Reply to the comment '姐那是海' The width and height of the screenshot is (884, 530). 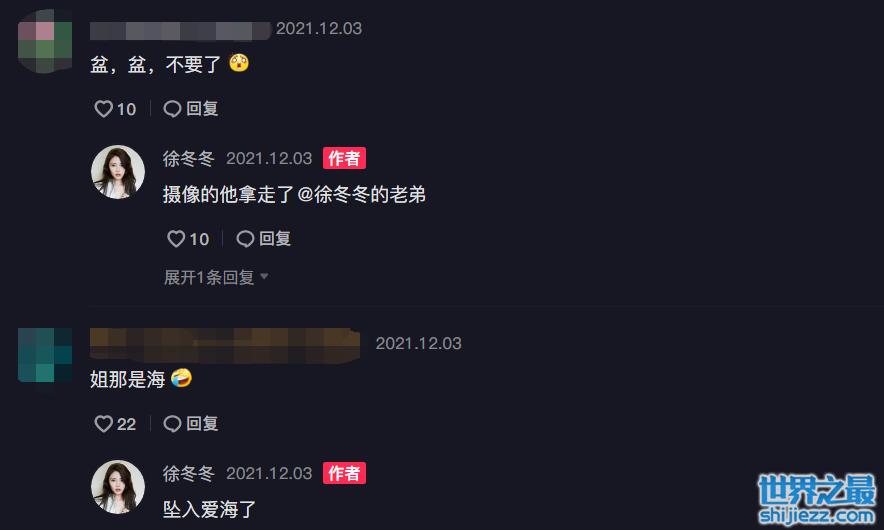(x=191, y=424)
